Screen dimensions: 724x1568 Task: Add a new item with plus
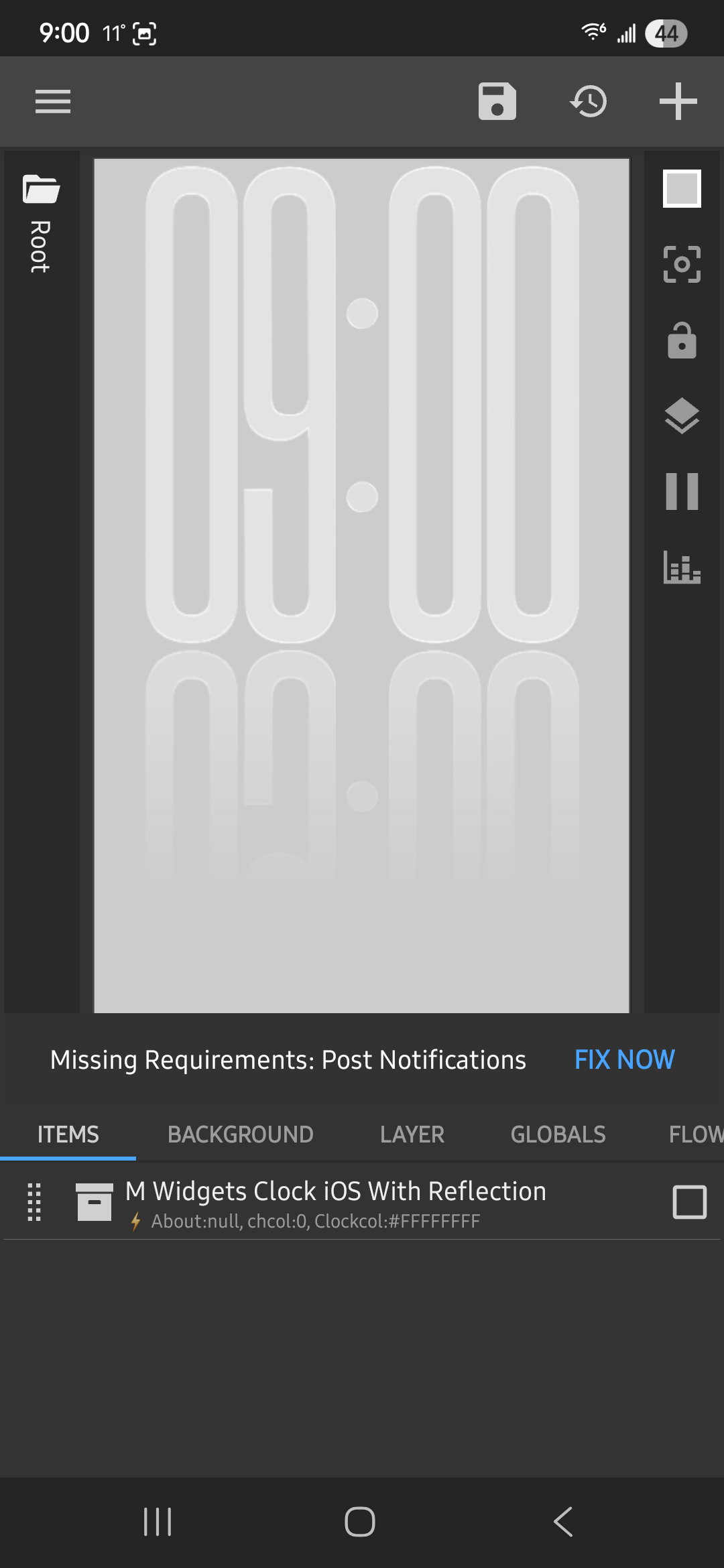coord(678,102)
